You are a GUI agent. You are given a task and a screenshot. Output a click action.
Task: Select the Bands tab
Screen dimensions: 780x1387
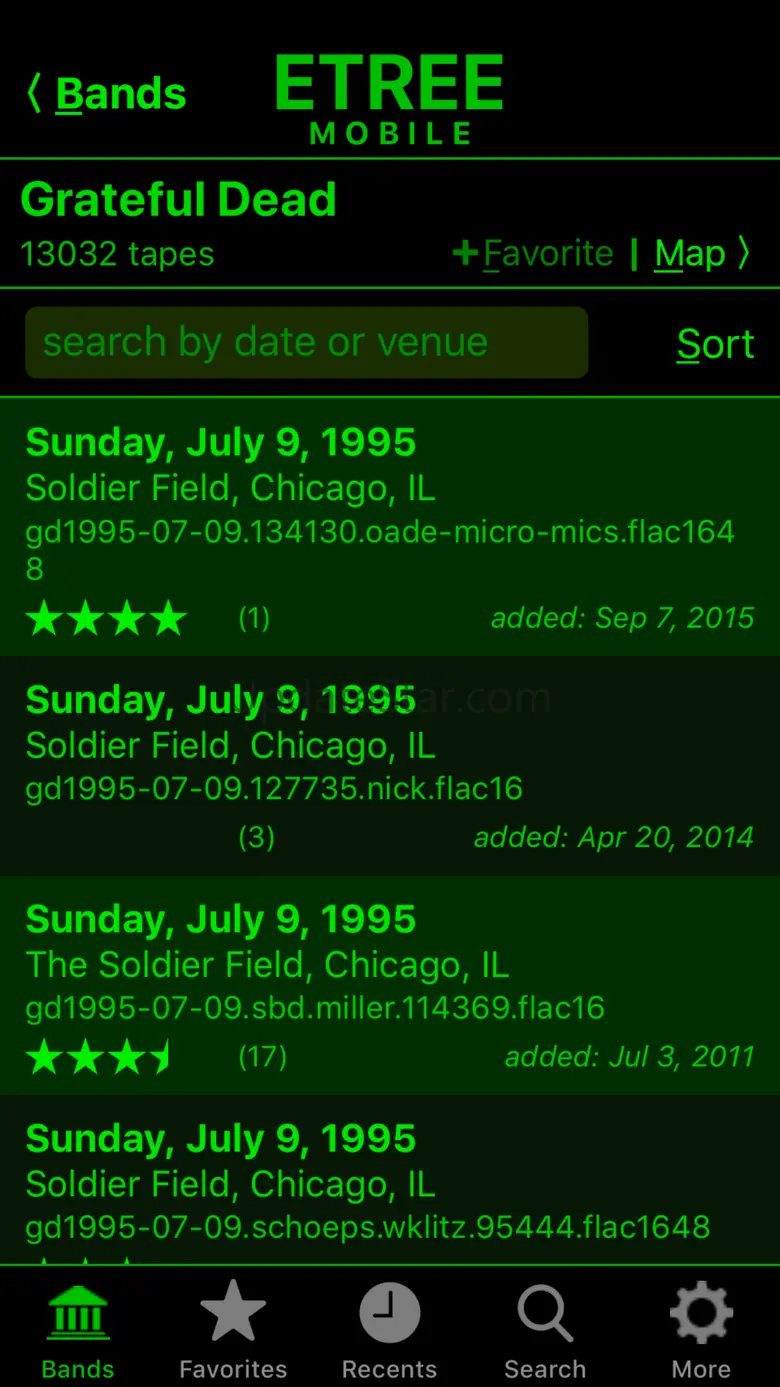78,1331
